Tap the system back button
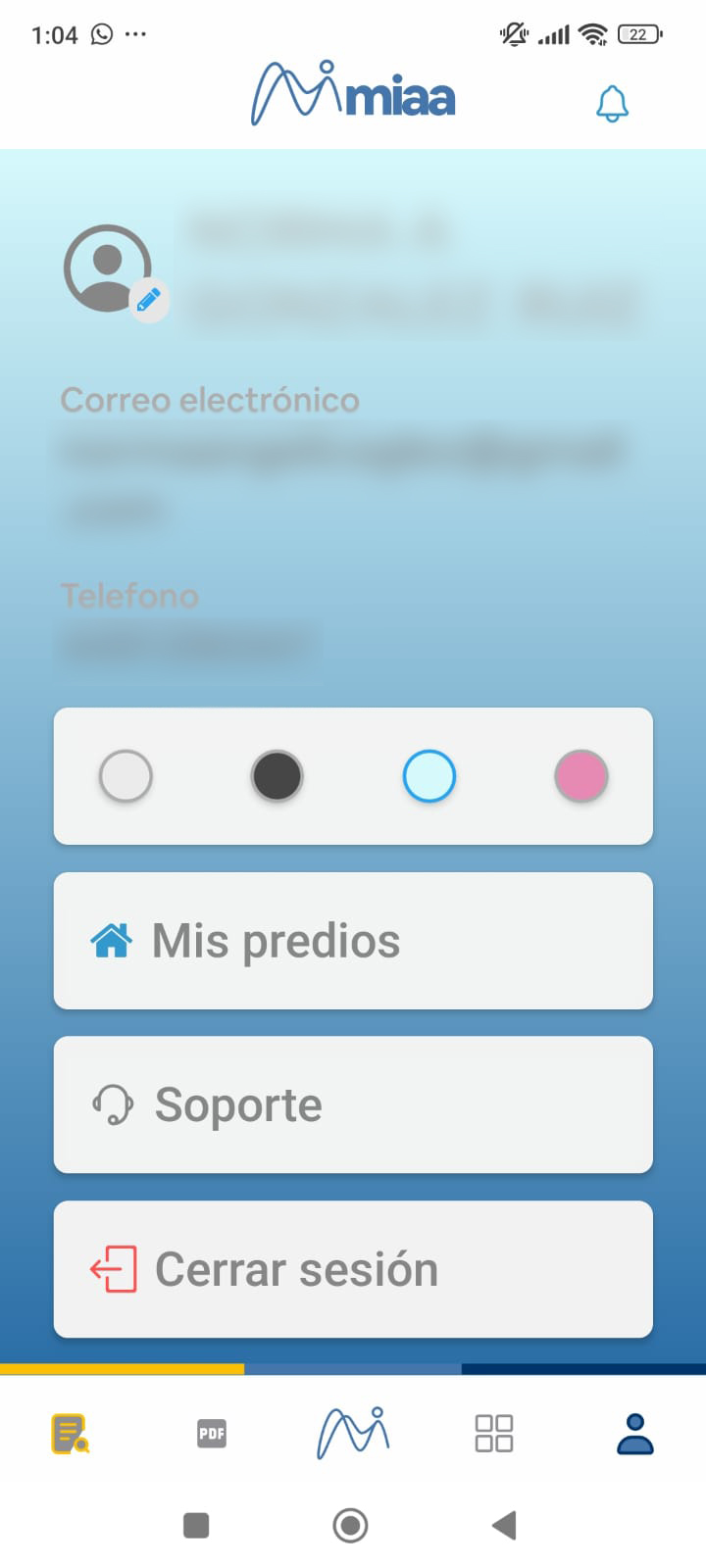The width and height of the screenshot is (706, 1568). (x=504, y=1525)
